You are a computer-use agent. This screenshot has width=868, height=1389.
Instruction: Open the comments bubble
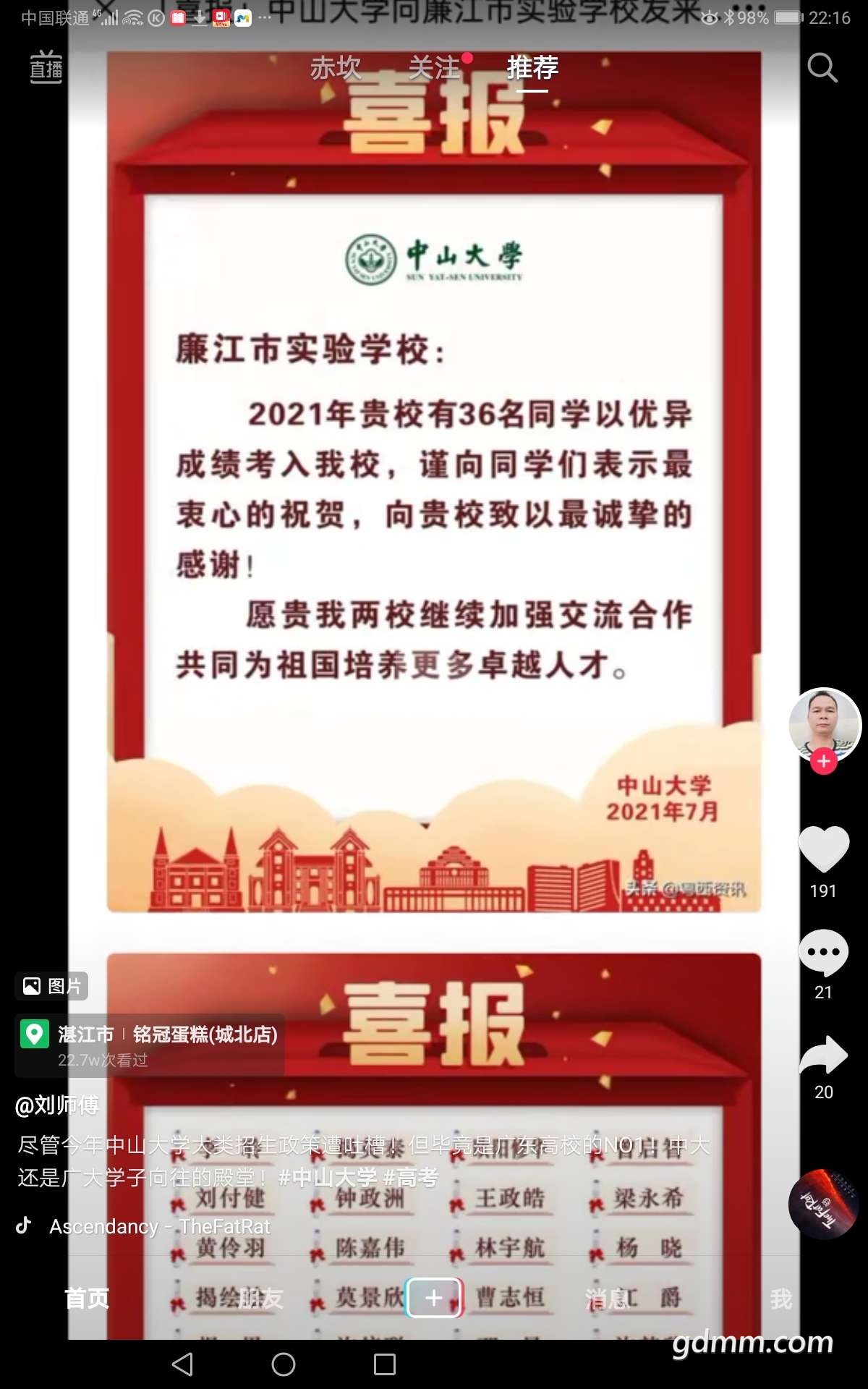pyautogui.click(x=824, y=953)
